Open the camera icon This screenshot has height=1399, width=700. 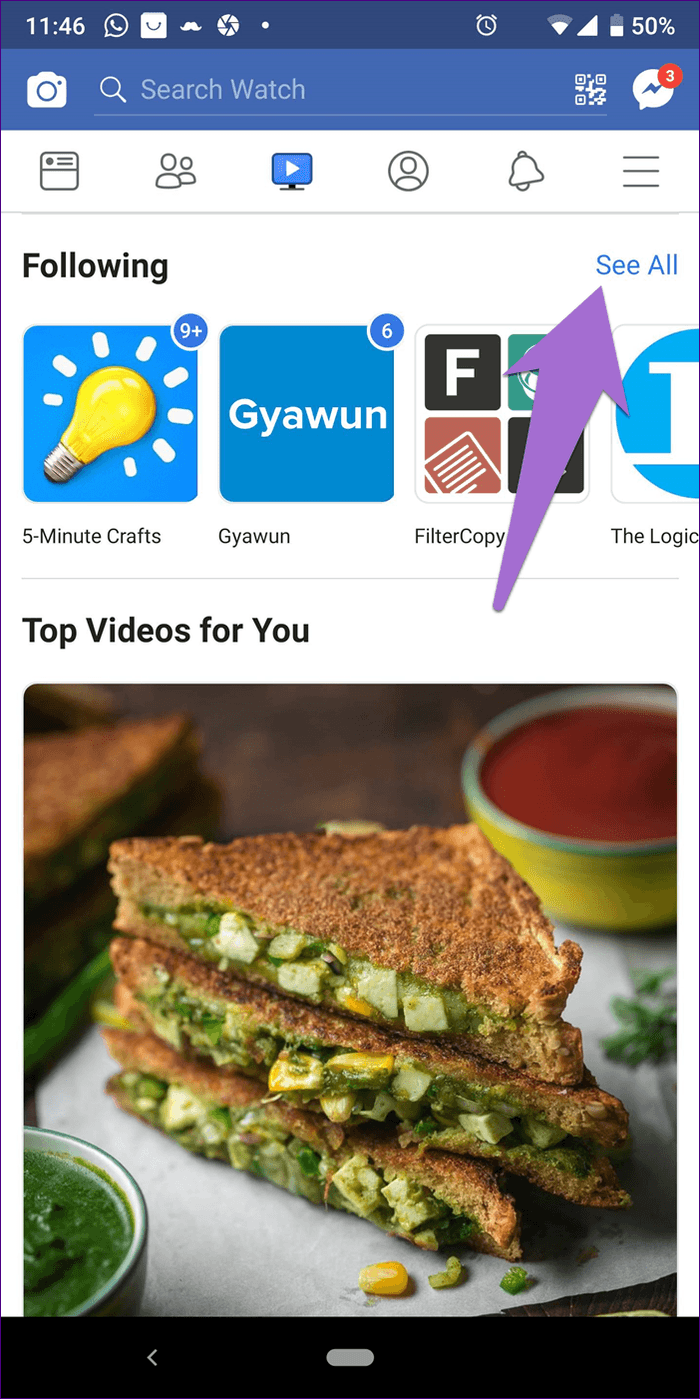coord(47,90)
